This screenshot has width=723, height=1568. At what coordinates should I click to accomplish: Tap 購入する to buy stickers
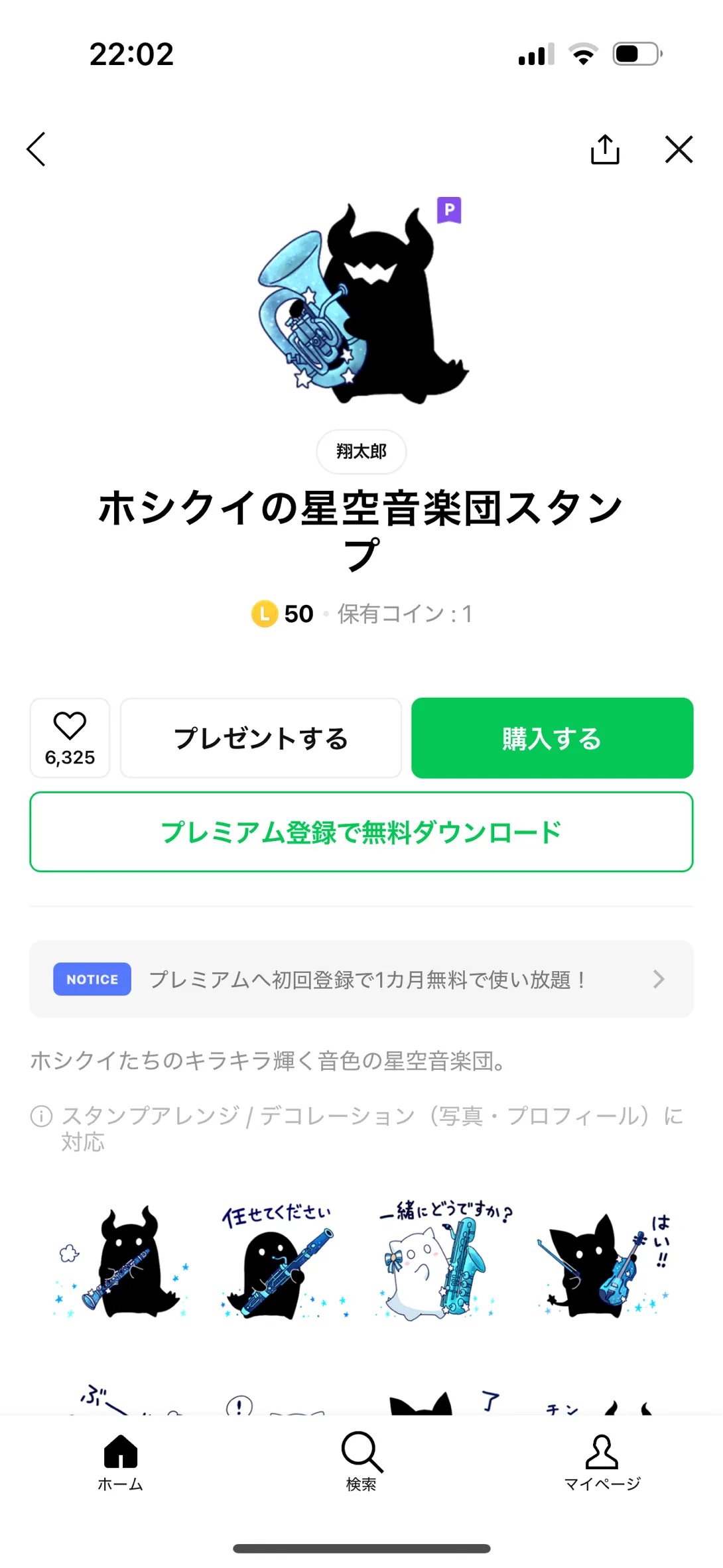click(x=552, y=738)
